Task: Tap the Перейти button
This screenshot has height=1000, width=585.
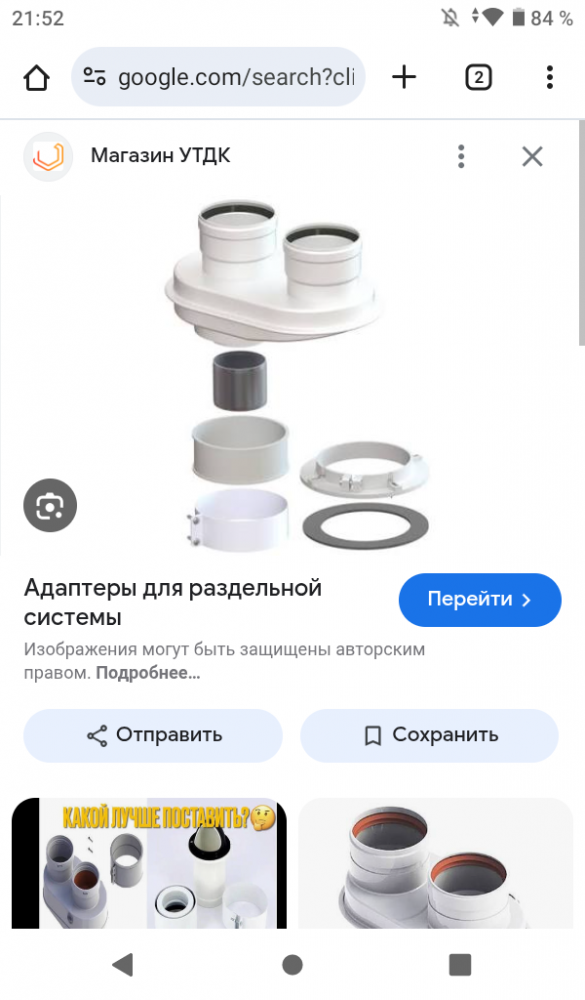Action: click(x=480, y=599)
